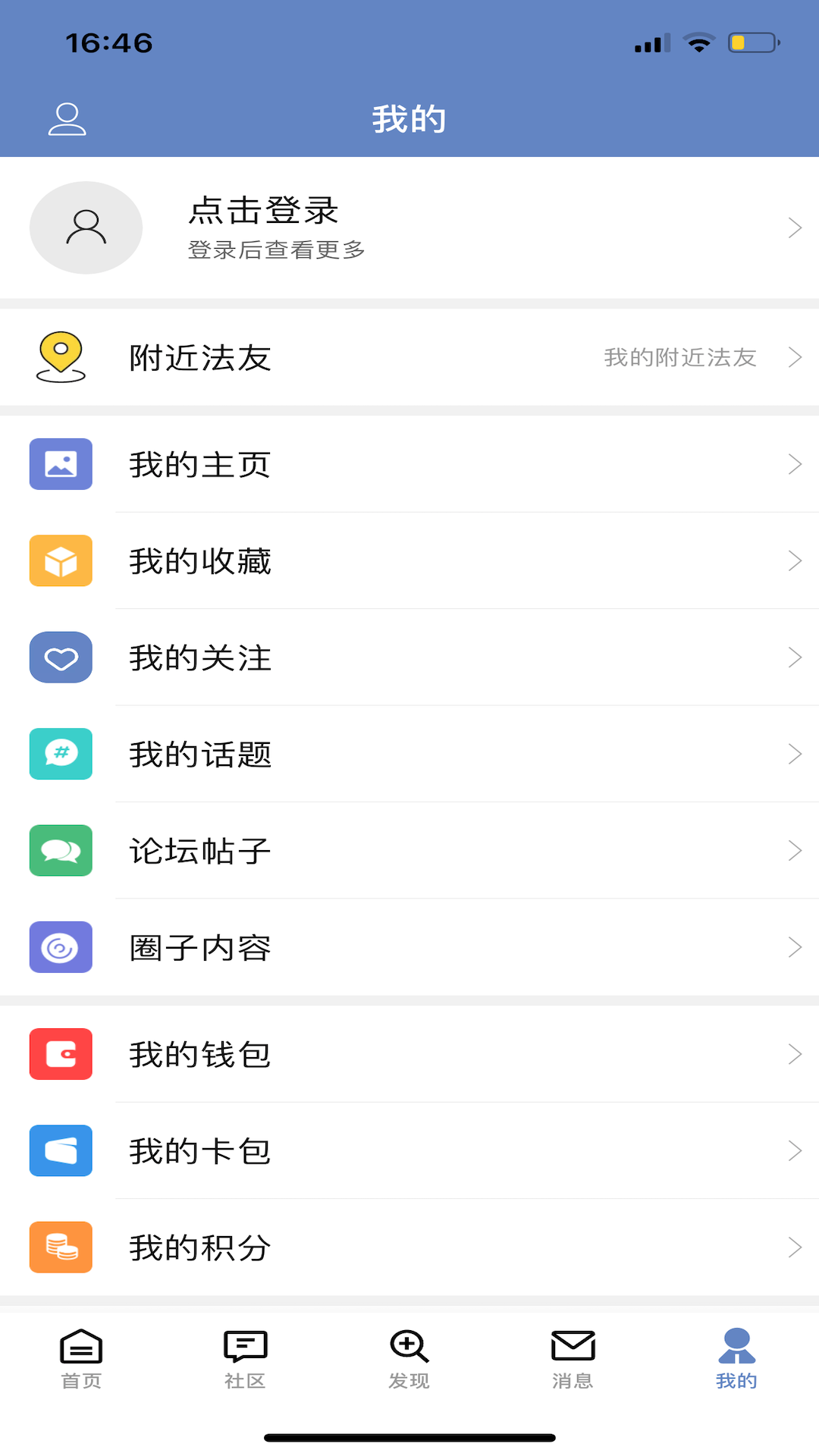Open 附近法友 nearby friends
The height and width of the screenshot is (1456, 819).
(x=409, y=357)
